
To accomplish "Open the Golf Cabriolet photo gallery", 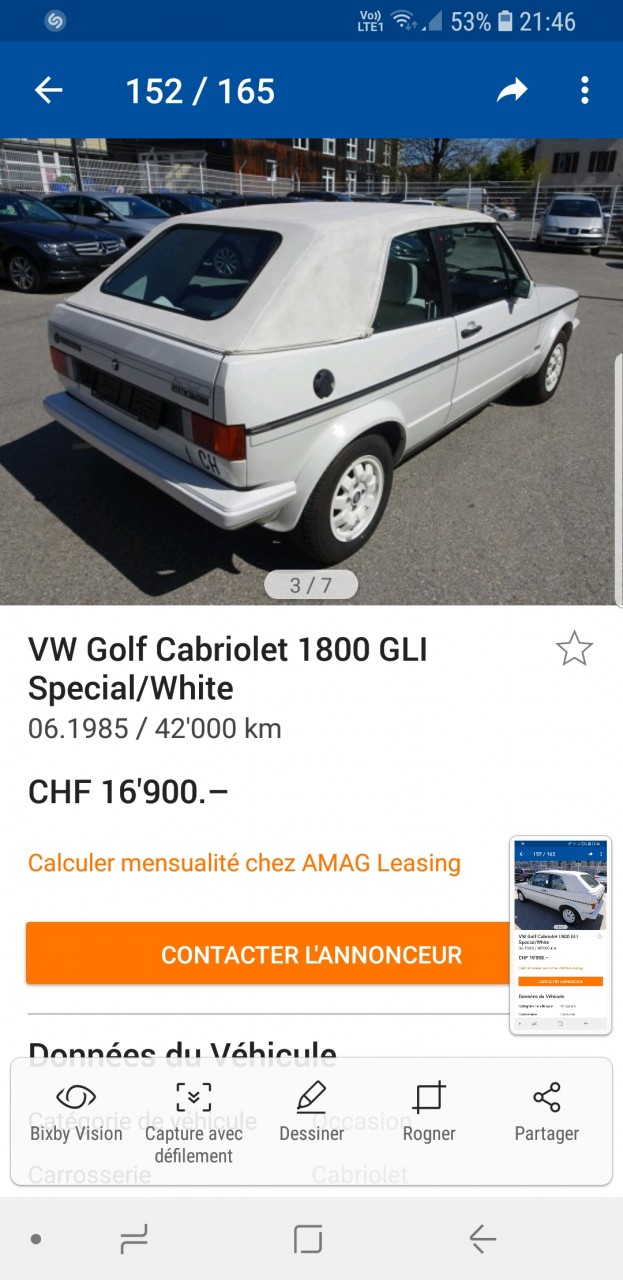I will (x=310, y=370).
